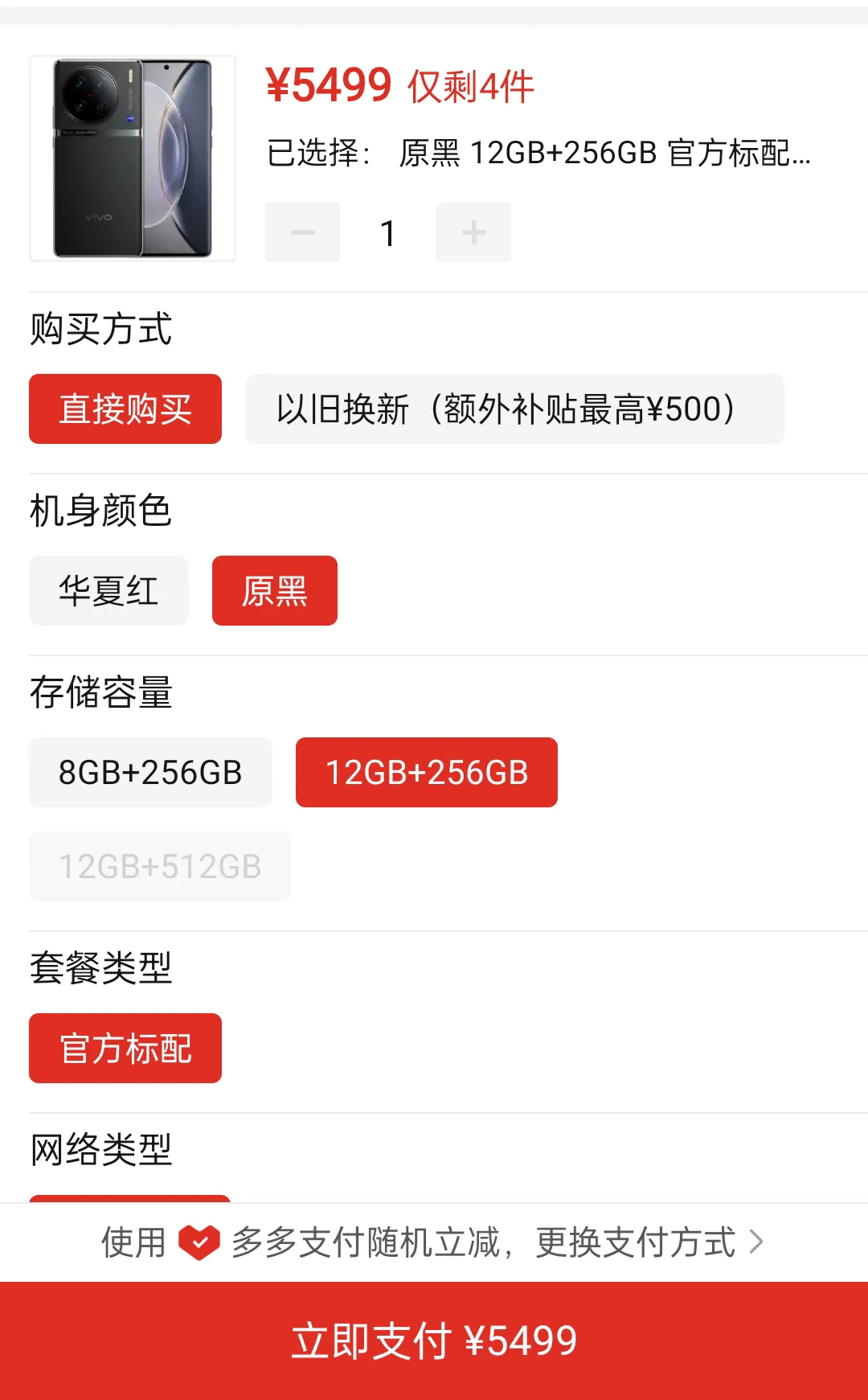Increase quantity with the plus button
The height and width of the screenshot is (1400, 868).
click(473, 232)
